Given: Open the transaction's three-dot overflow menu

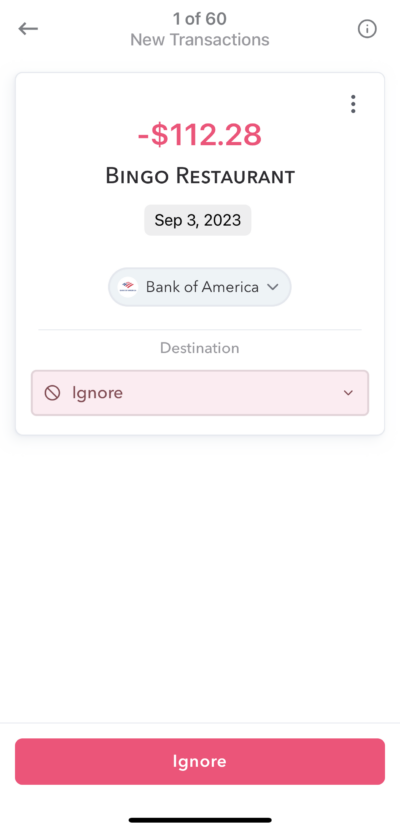Looking at the screenshot, I should click(353, 104).
